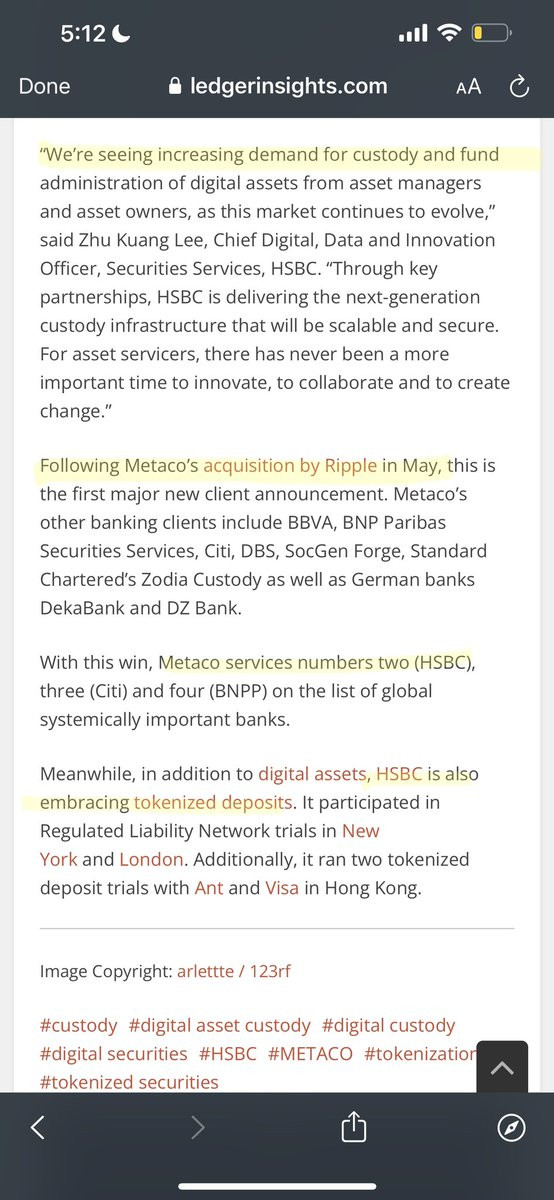Tap Done to close the browser view

pos(45,86)
